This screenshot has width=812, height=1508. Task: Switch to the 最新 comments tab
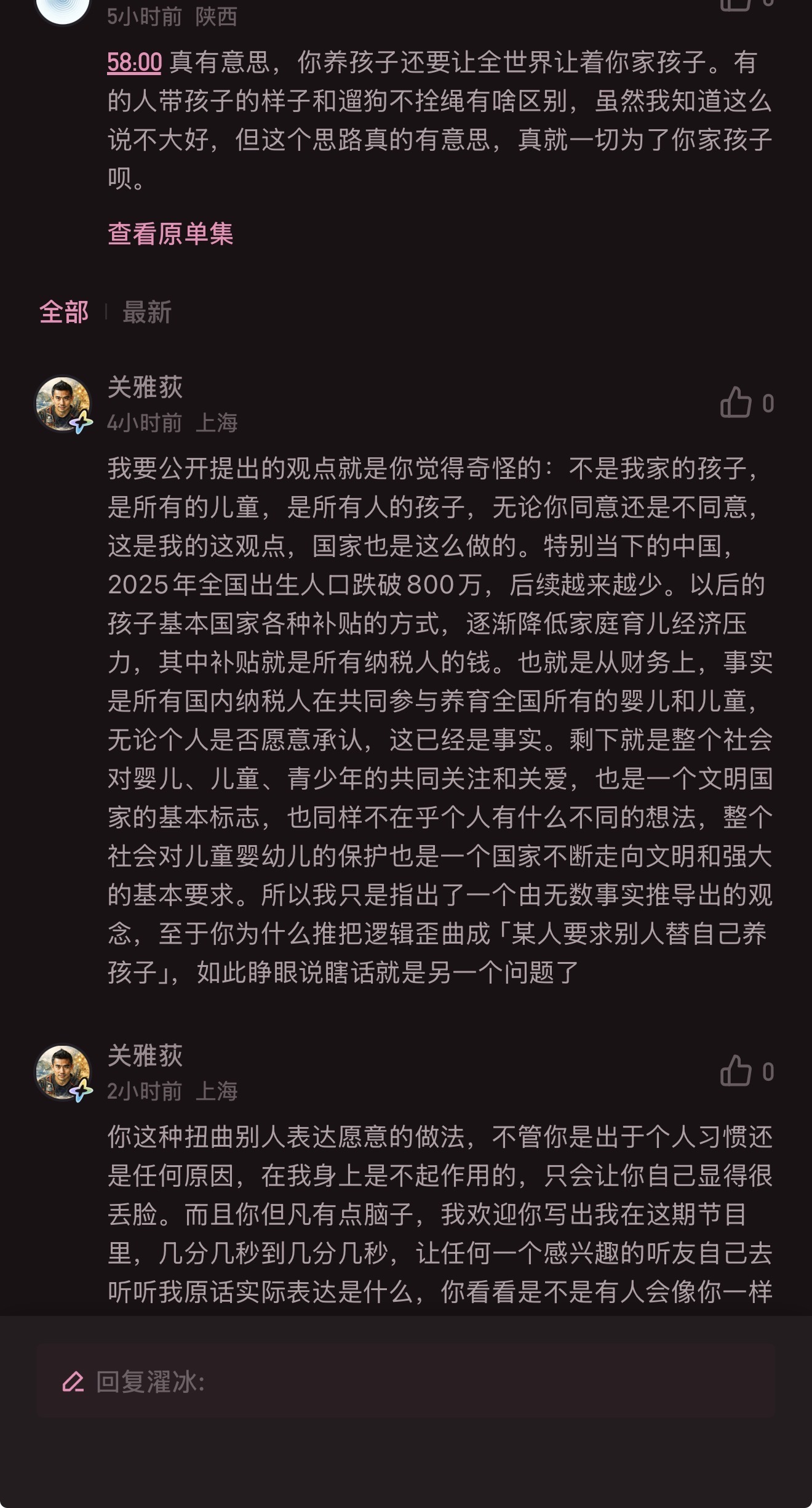(x=146, y=311)
